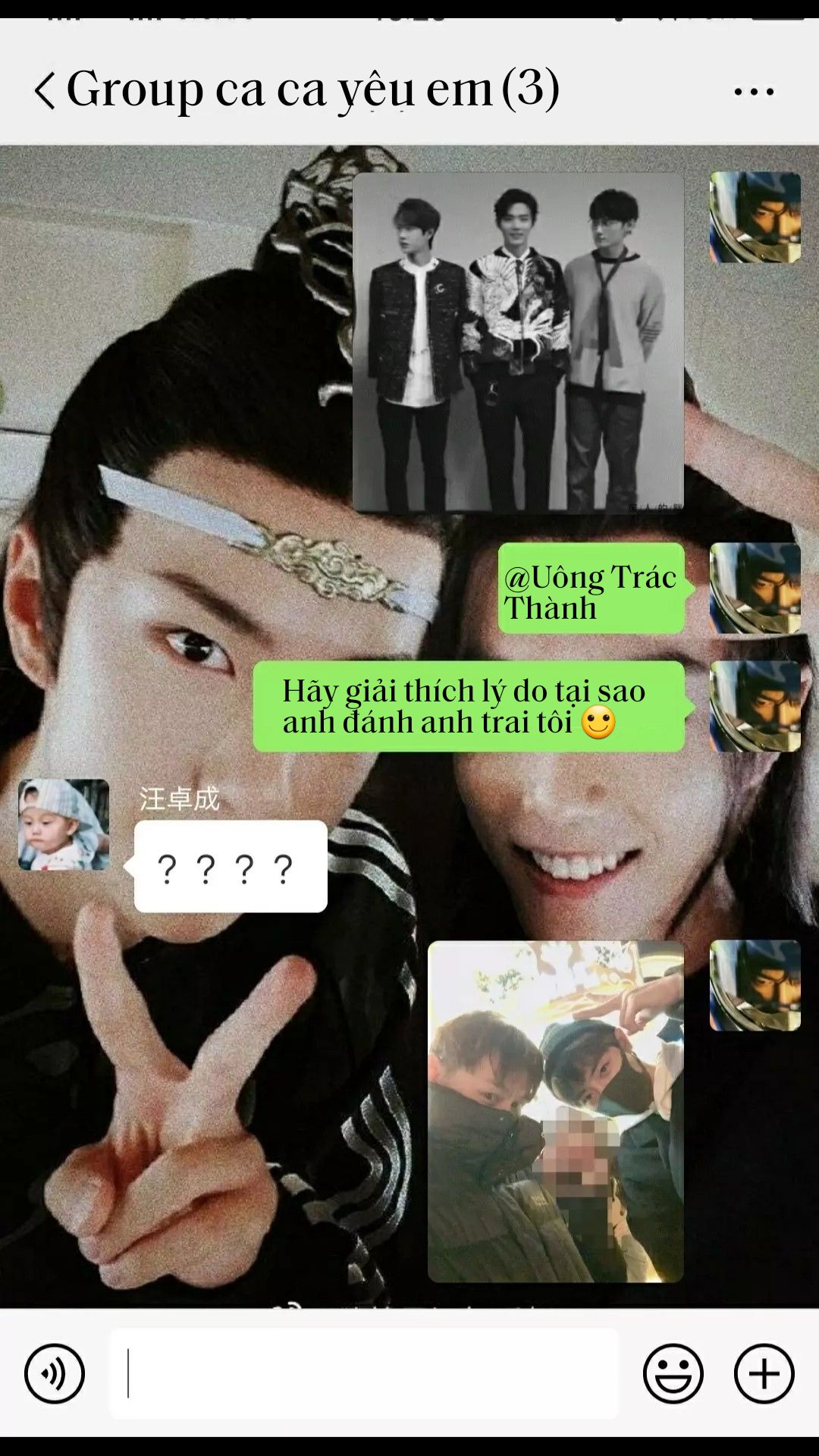Switch to voice message input
The image size is (819, 1456).
[x=55, y=1373]
